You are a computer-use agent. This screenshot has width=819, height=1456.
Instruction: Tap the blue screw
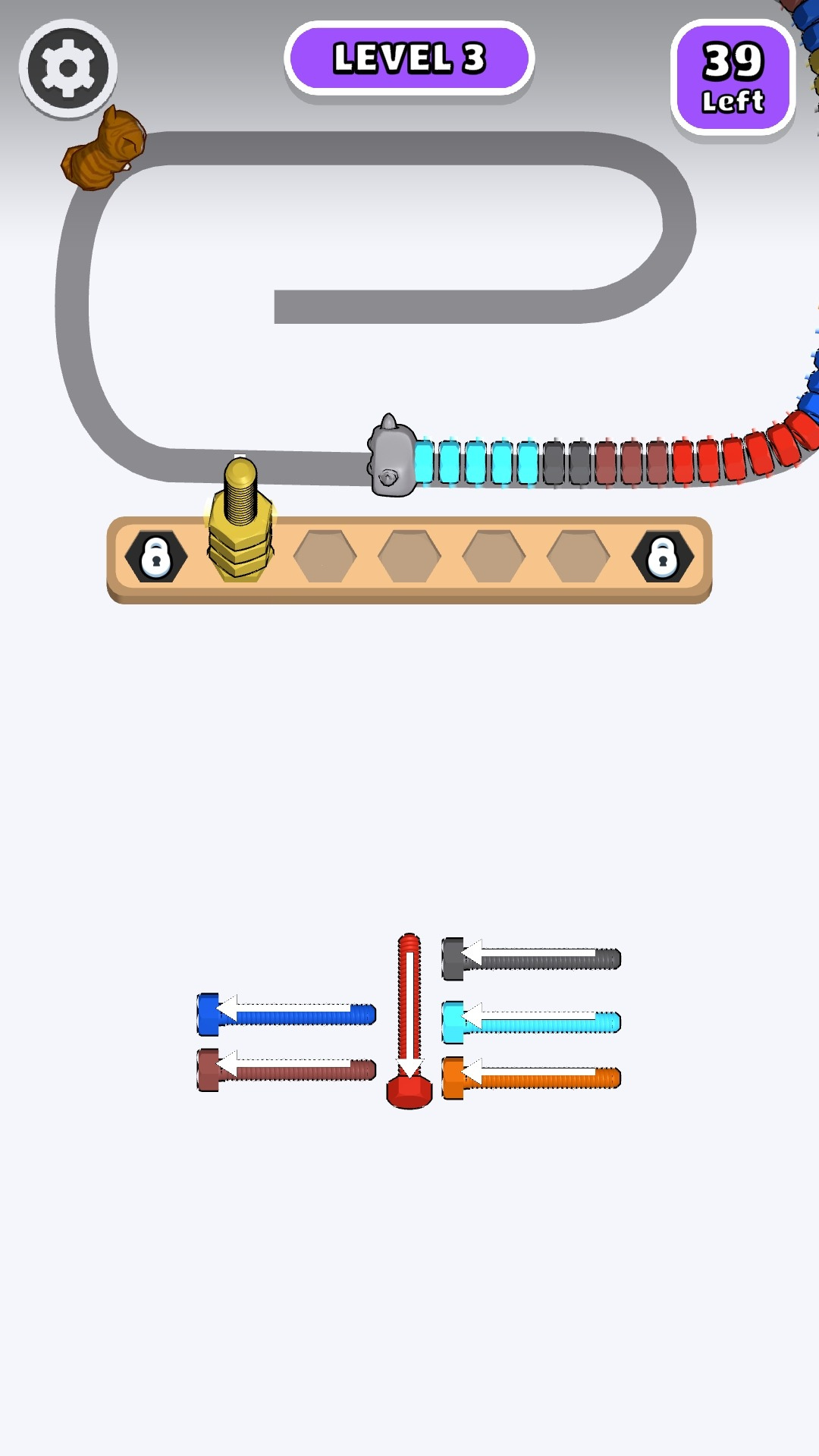point(286,1014)
